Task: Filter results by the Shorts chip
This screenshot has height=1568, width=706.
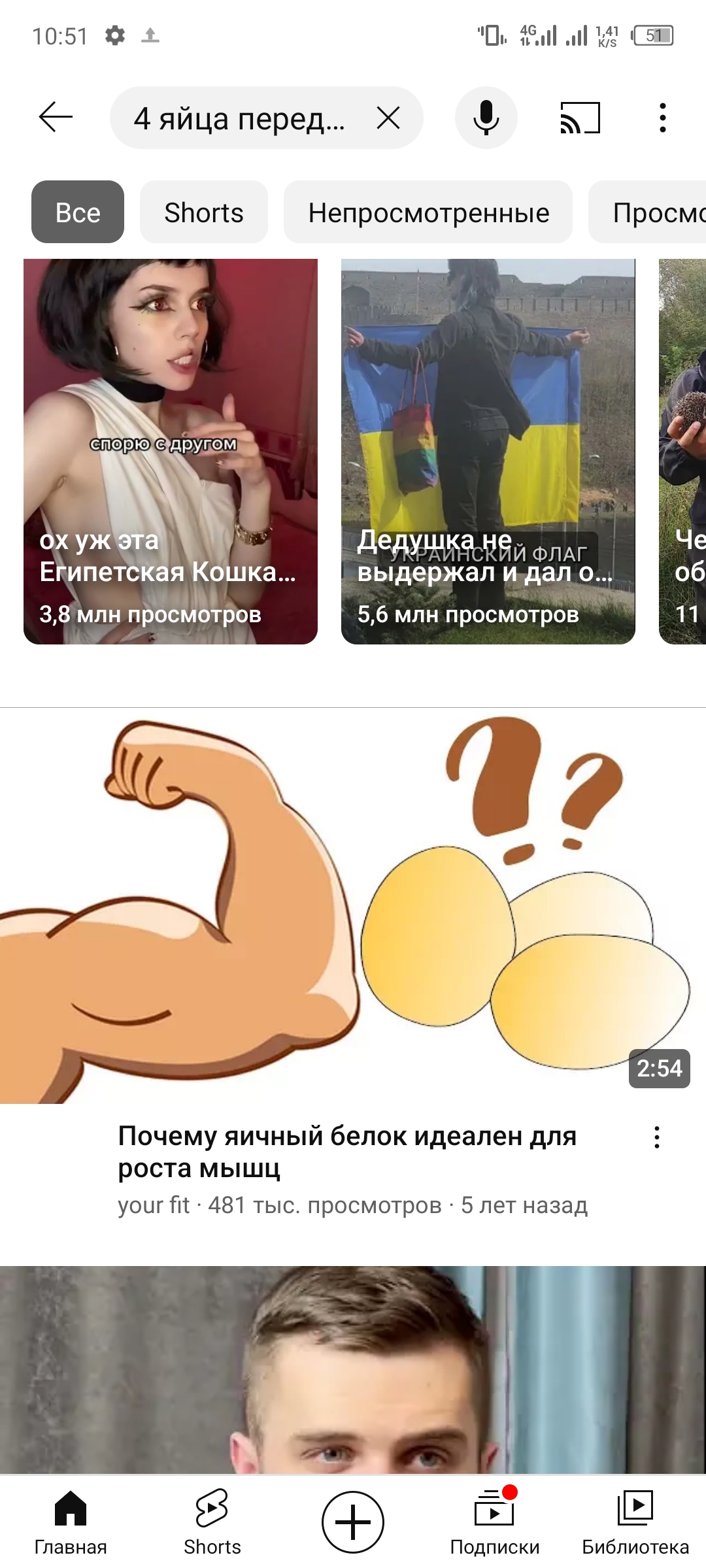Action: click(x=204, y=212)
